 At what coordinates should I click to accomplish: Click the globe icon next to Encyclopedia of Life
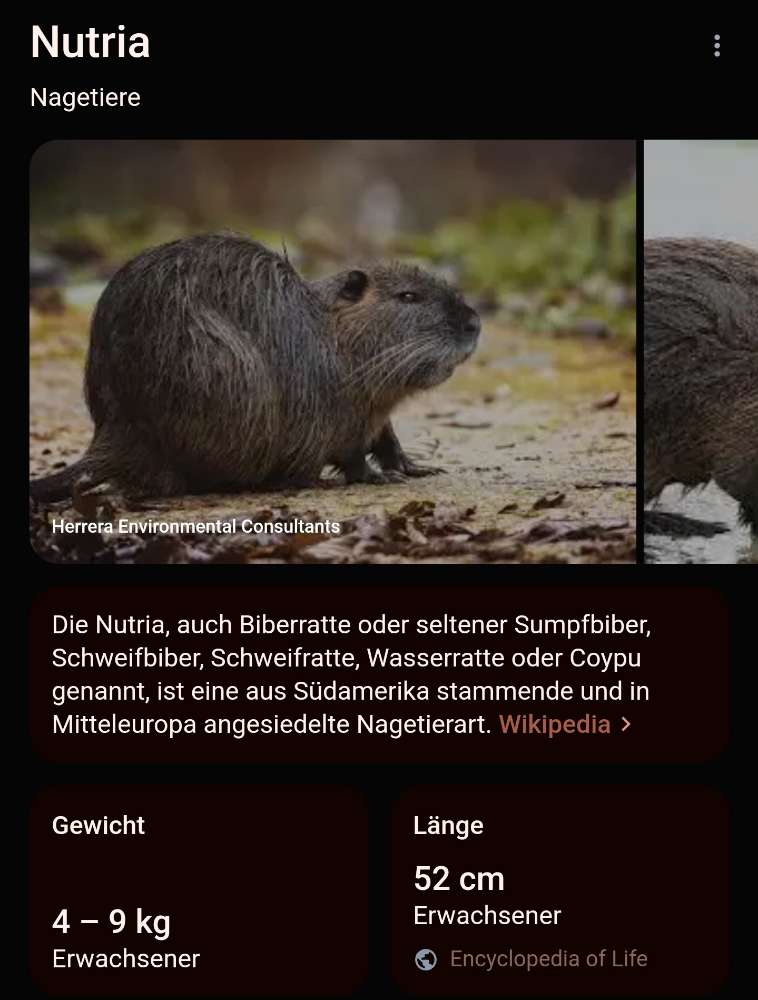423,958
